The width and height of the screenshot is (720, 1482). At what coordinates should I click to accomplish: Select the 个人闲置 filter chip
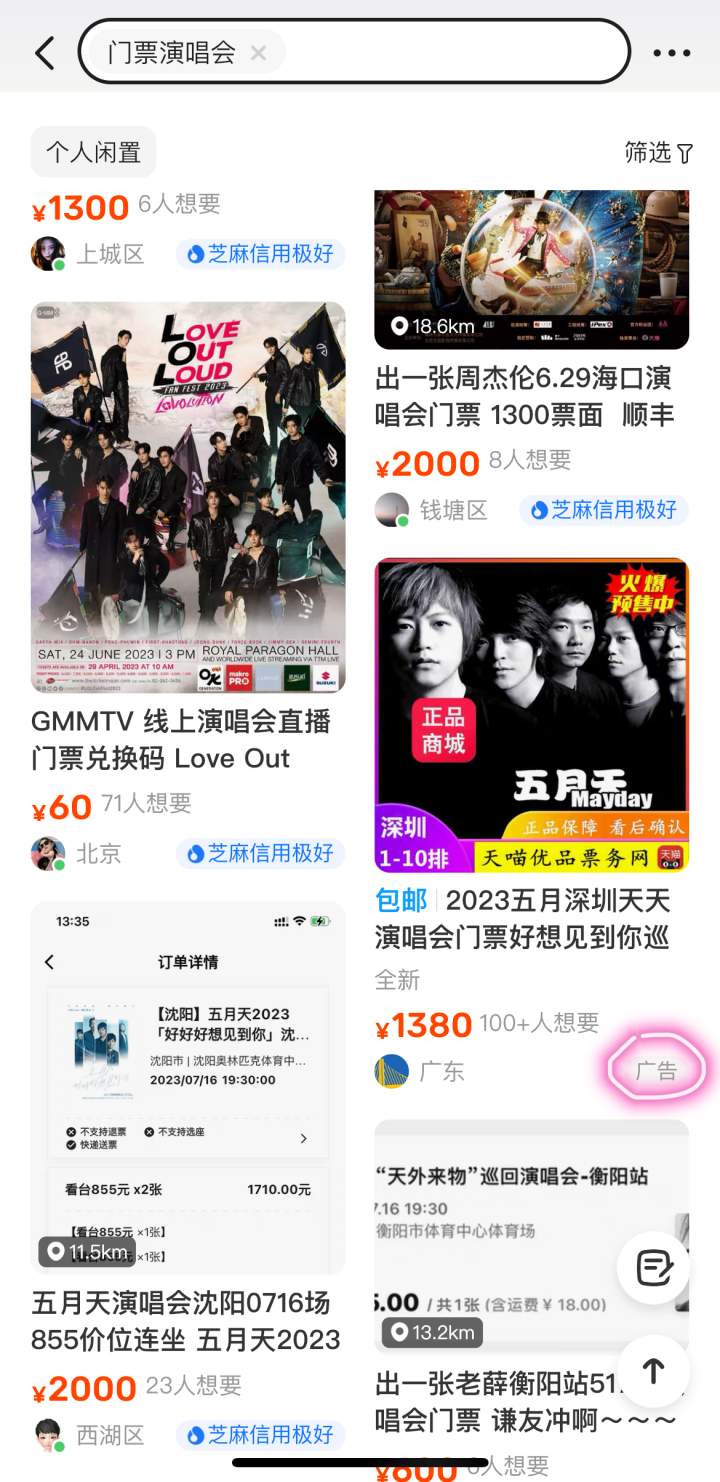pyautogui.click(x=93, y=152)
